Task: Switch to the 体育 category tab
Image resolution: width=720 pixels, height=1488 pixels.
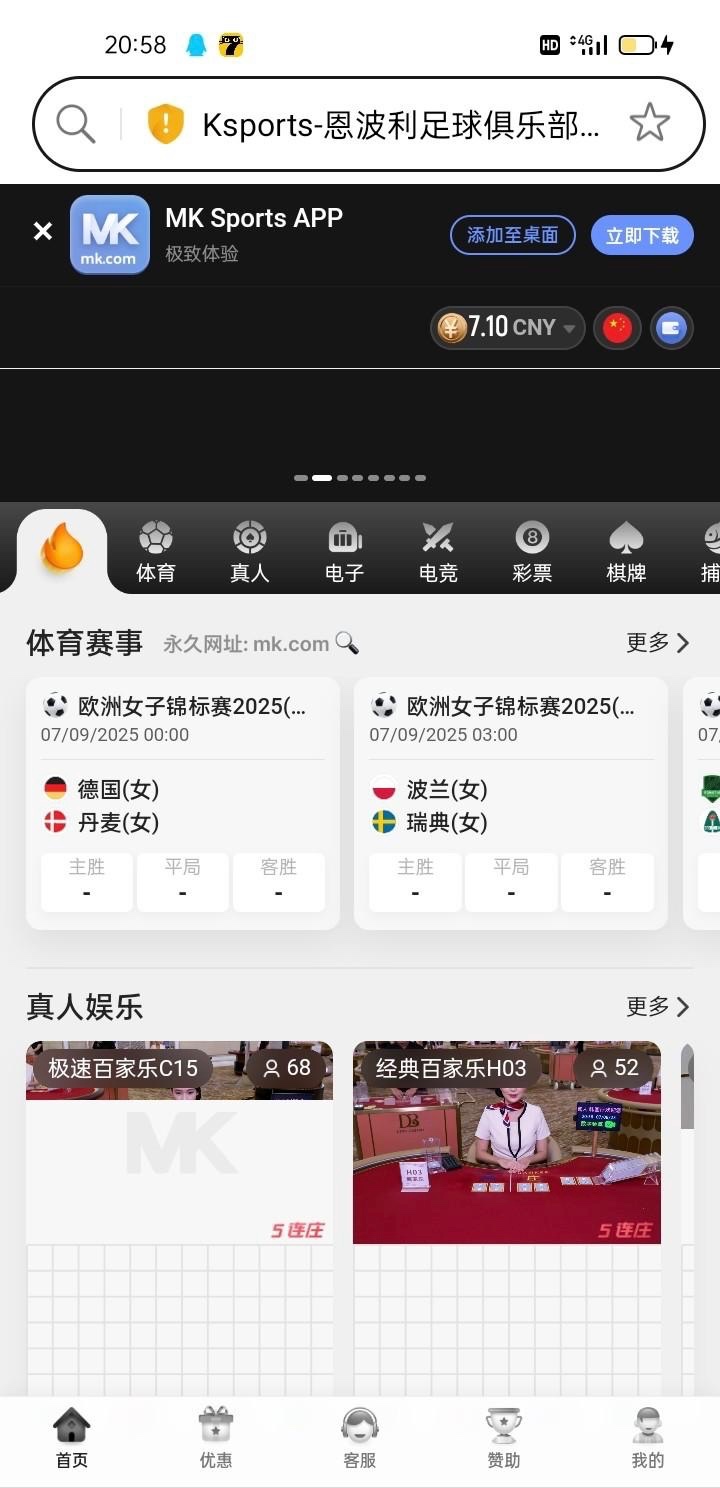Action: [155, 552]
